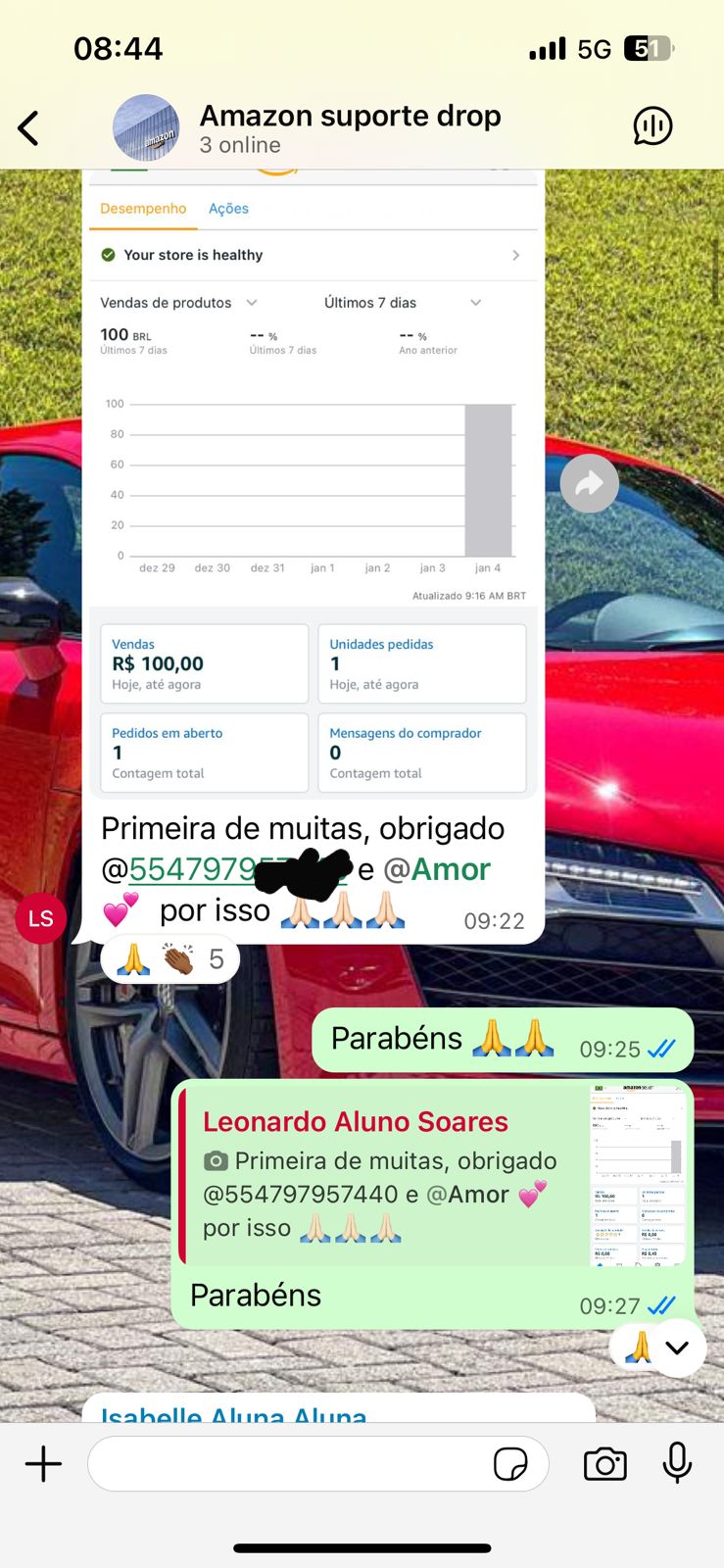Viewport: 724px width, 1568px height.
Task: Go back to the chat list
Action: point(29,127)
